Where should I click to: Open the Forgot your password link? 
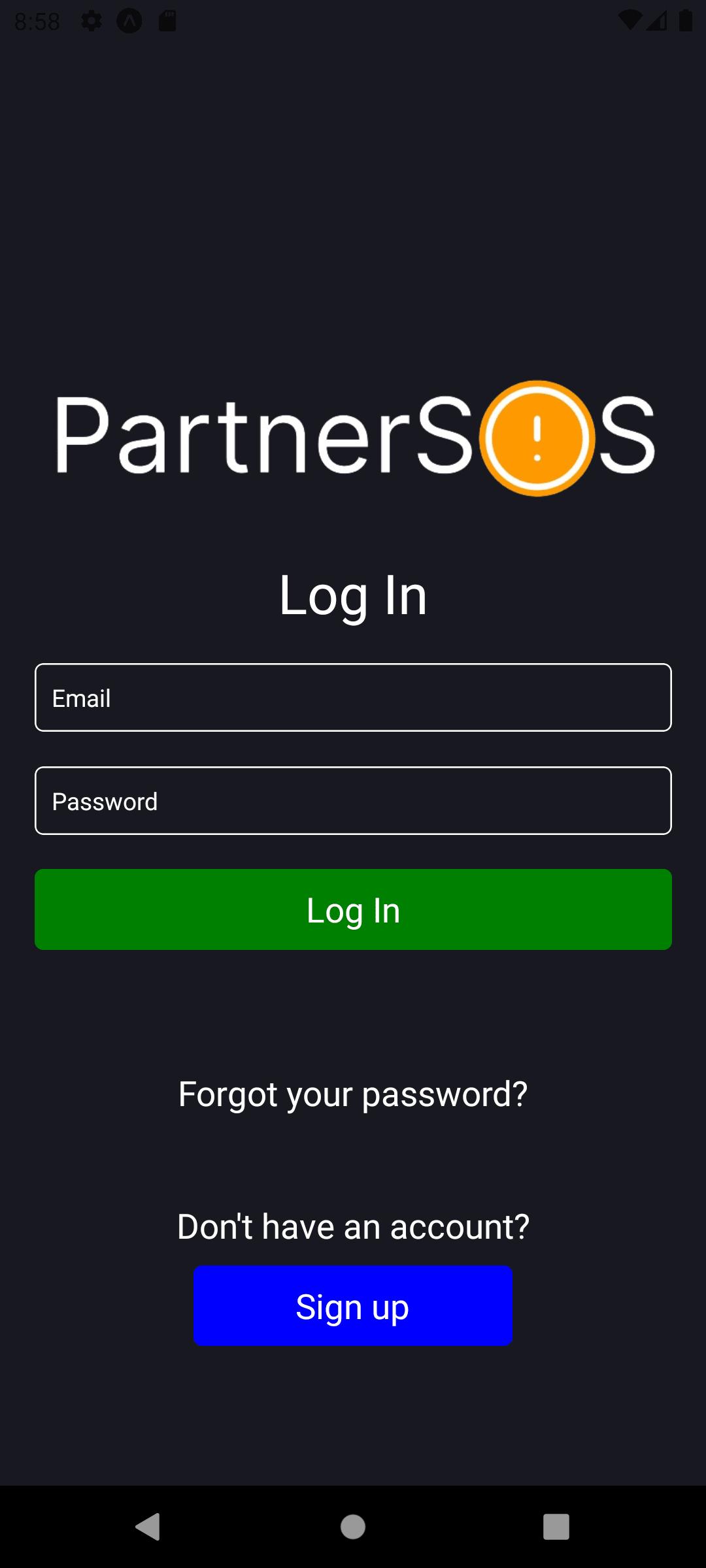pos(353,1094)
